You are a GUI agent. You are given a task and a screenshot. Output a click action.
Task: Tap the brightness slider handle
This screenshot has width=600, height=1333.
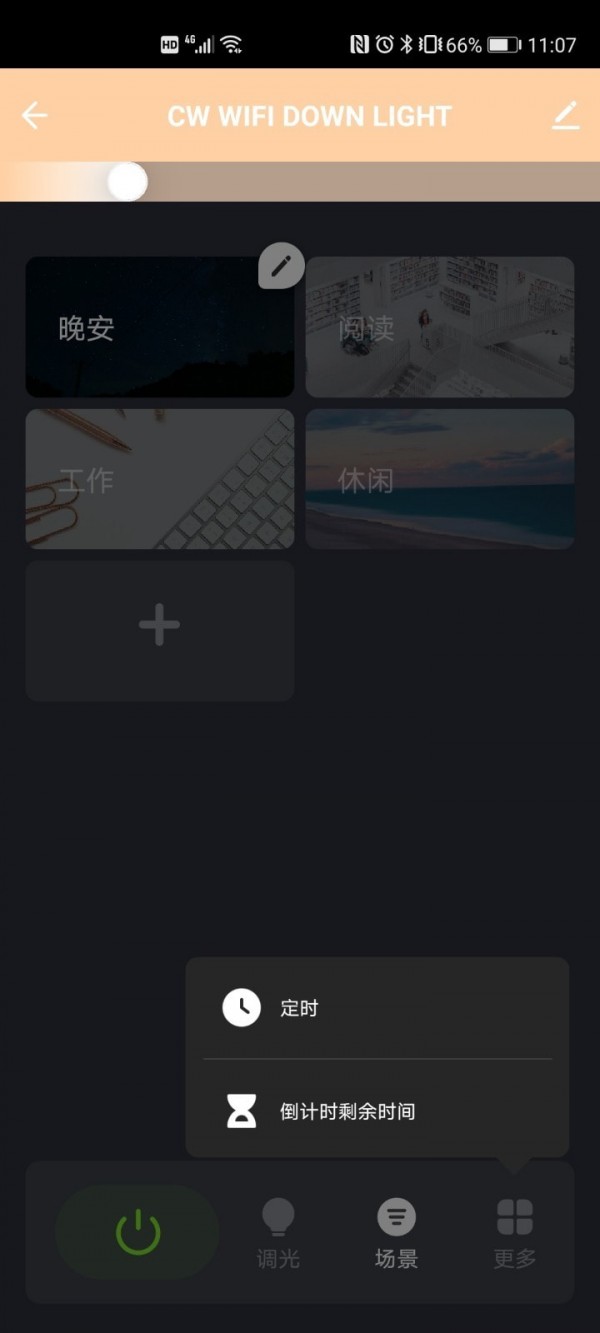pyautogui.click(x=127, y=182)
